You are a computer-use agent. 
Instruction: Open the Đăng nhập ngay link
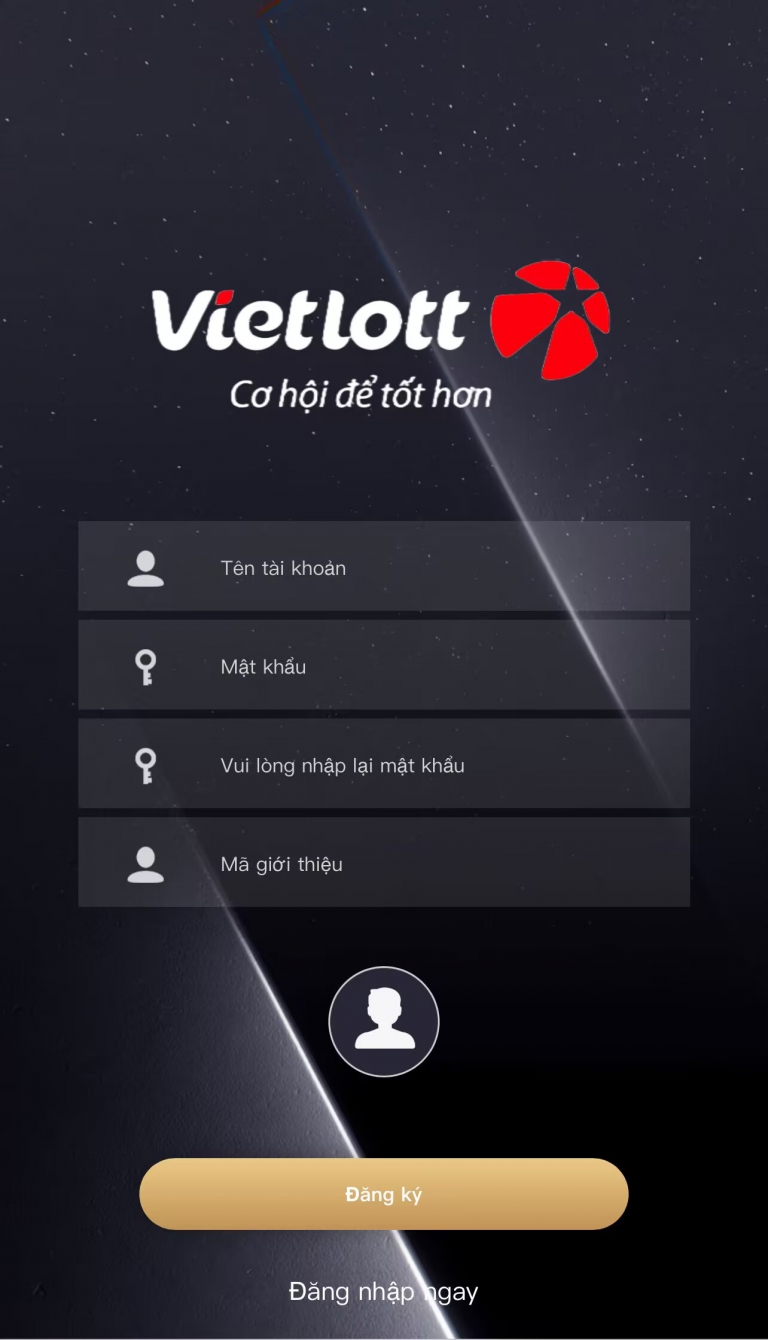tap(384, 1291)
